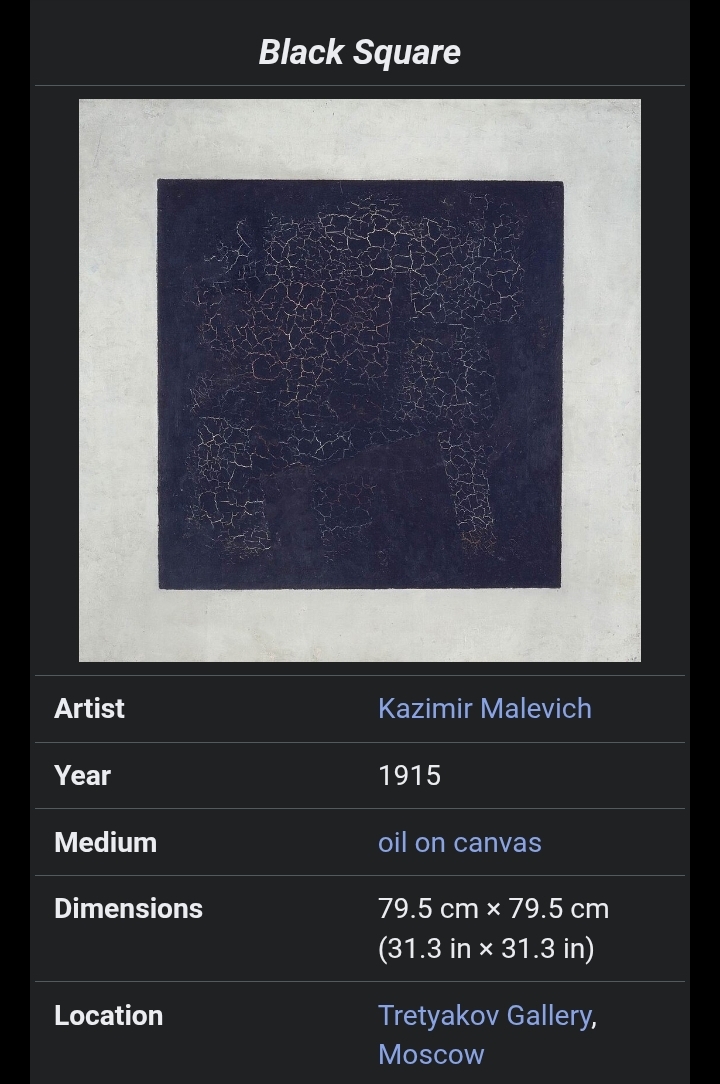Open the Kazimir Malevich link
The image size is (720, 1084).
coord(485,708)
